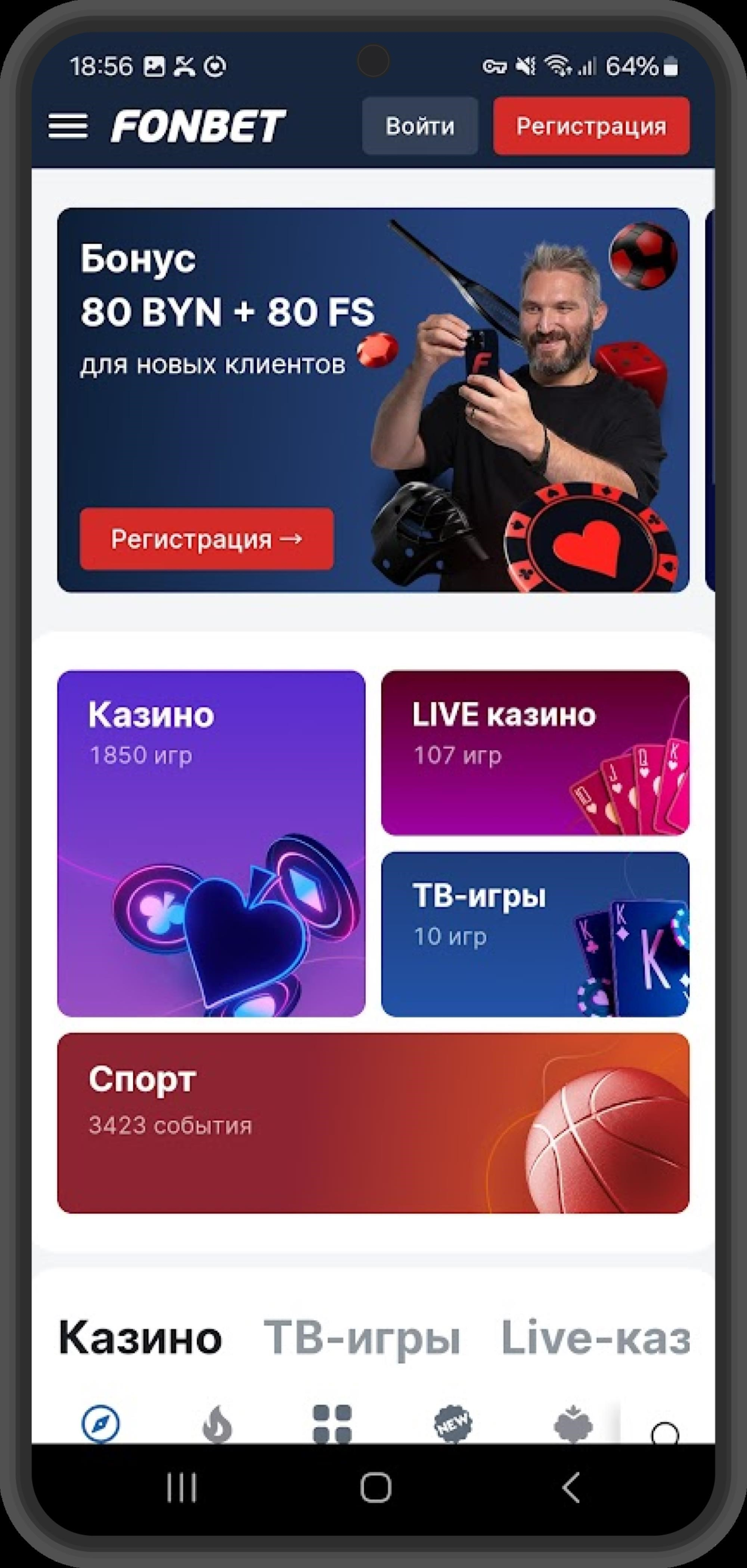
Task: Tap Регистрация → on the bonus banner
Action: [x=207, y=539]
